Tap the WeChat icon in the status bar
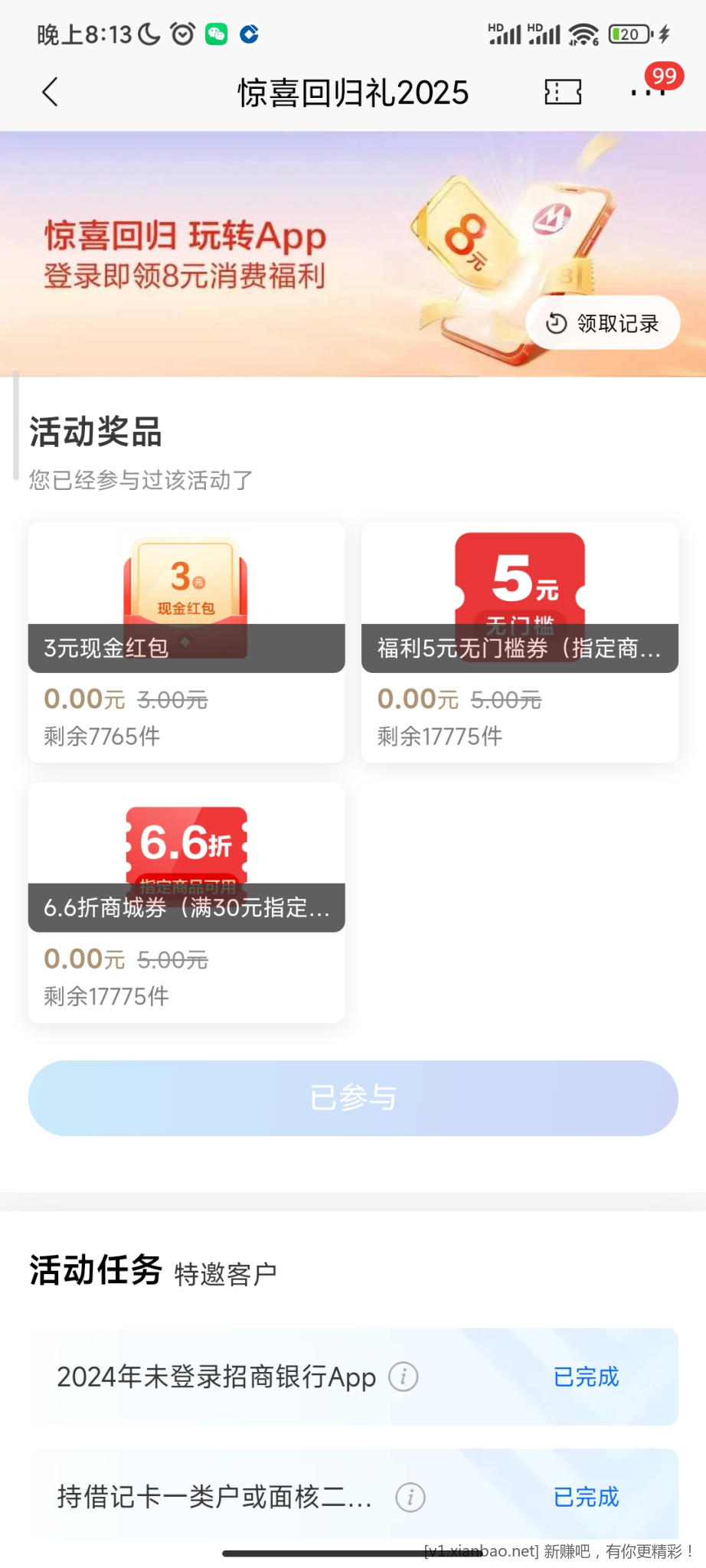The width and height of the screenshot is (706, 1568). [x=215, y=33]
